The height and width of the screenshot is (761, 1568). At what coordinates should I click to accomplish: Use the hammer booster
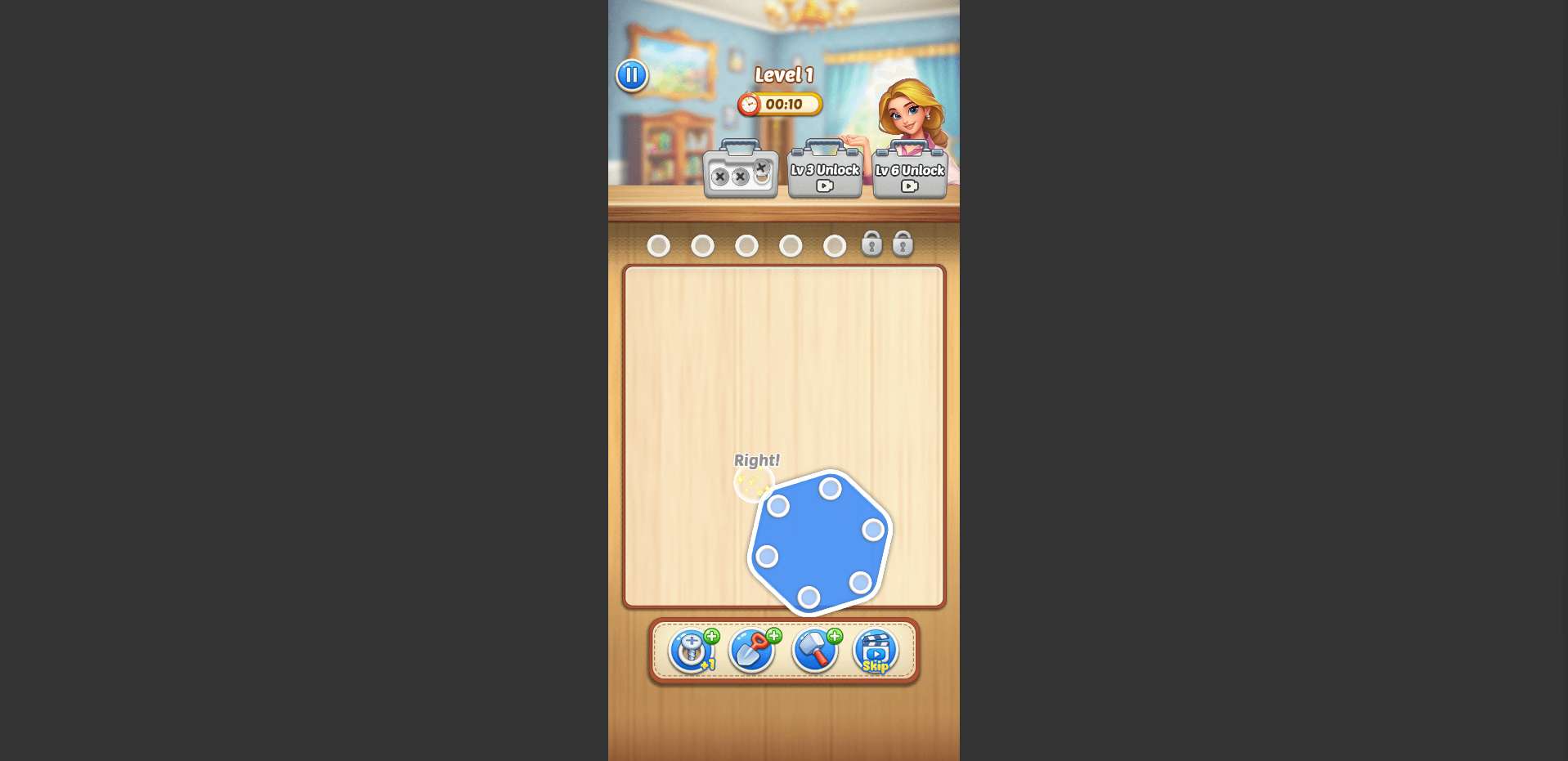pyautogui.click(x=814, y=651)
